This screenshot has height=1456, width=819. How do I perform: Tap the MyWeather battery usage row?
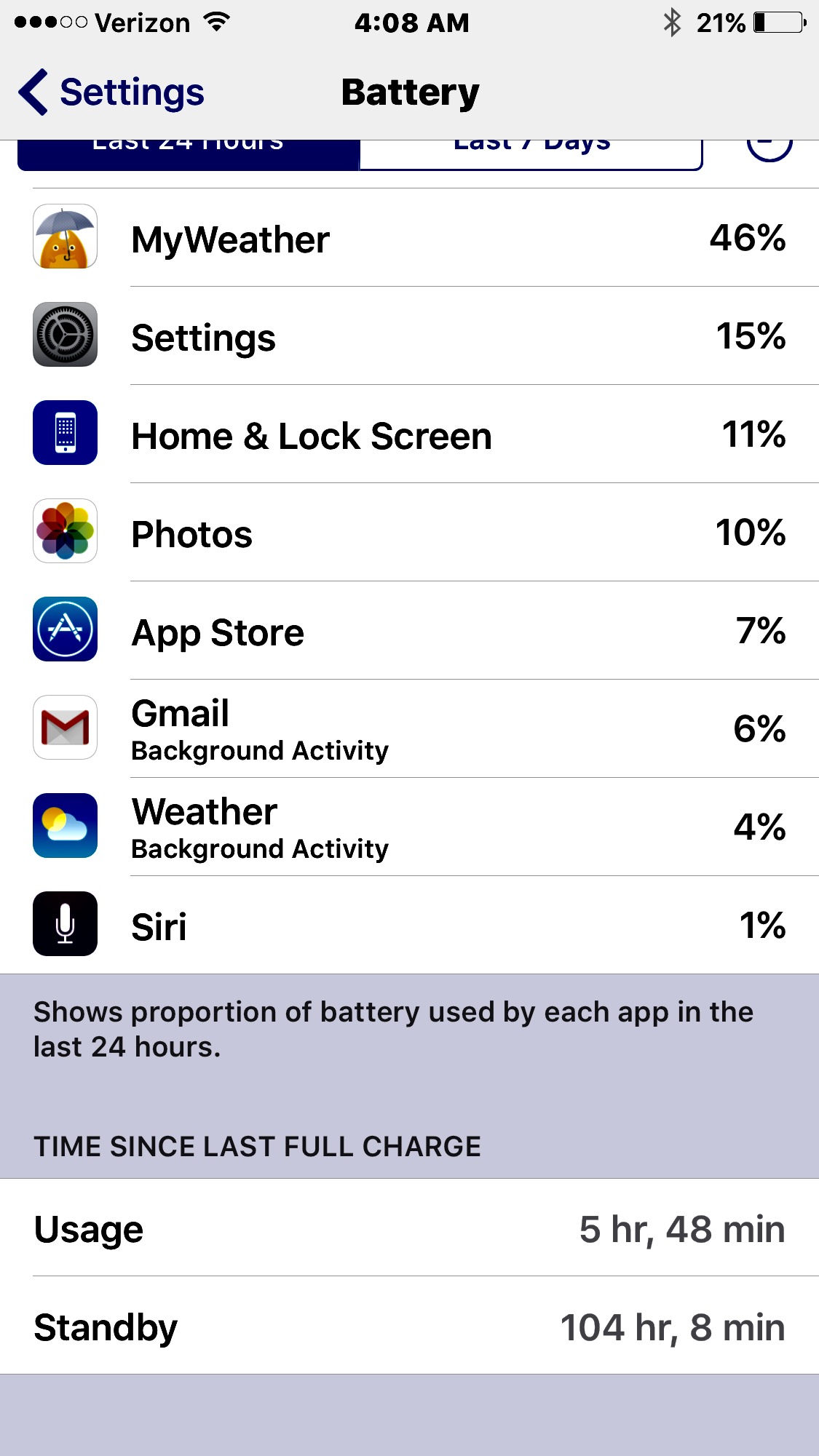tap(409, 237)
